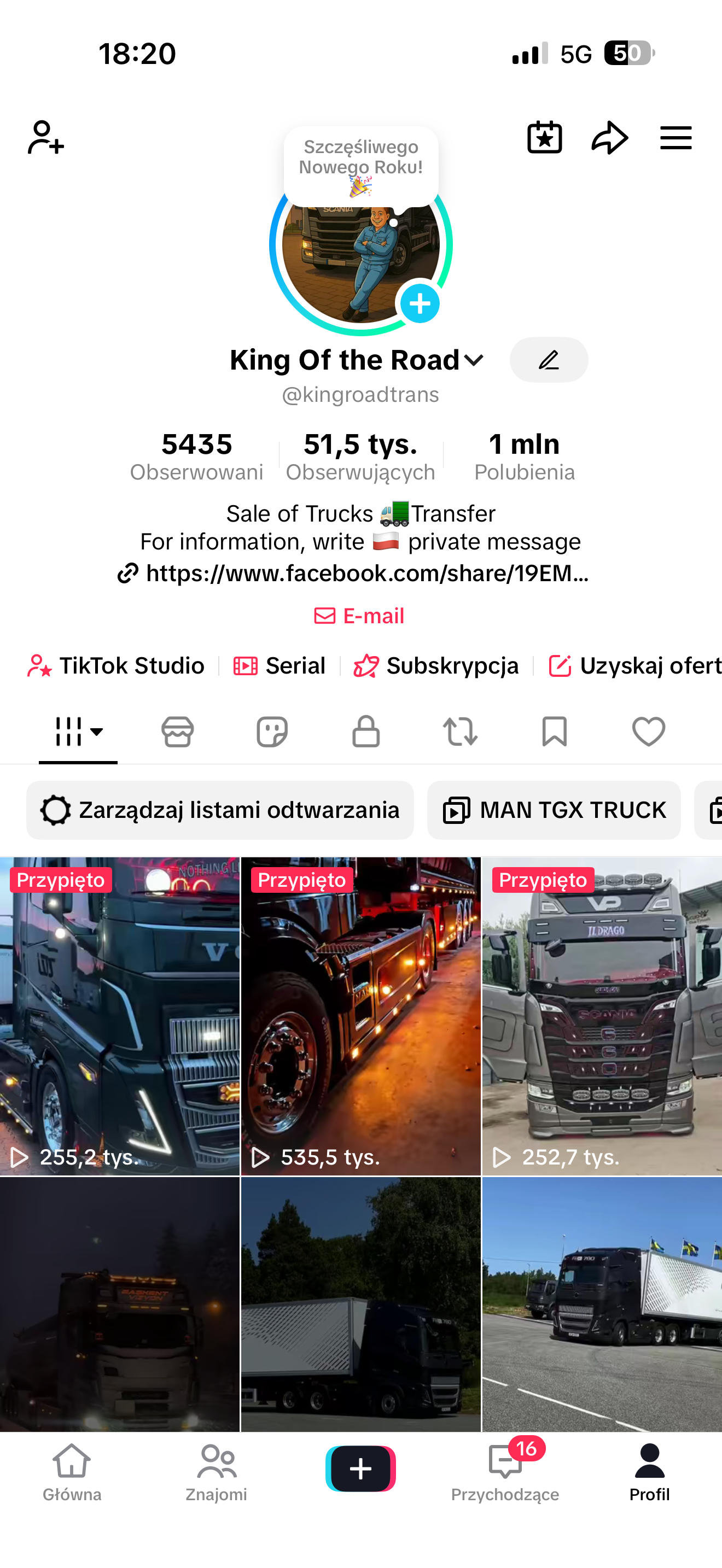
Task: Expand the King Of the Road account switcher
Action: coord(474,360)
